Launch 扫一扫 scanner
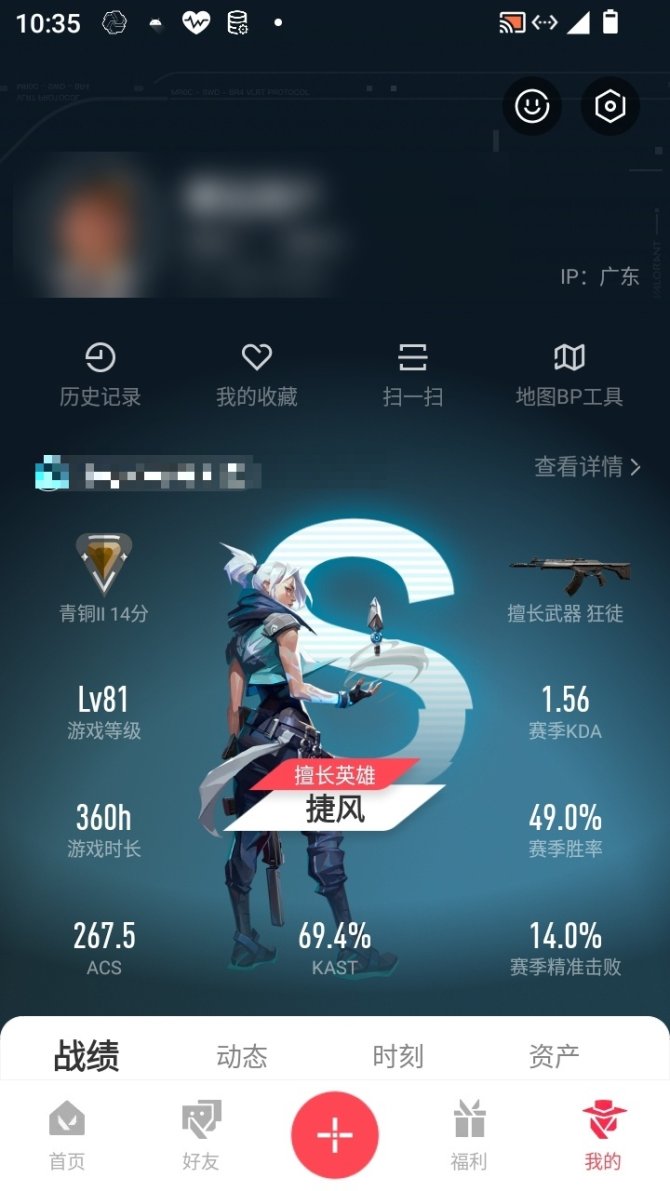Viewport: 670px width, 1191px height. 412,374
